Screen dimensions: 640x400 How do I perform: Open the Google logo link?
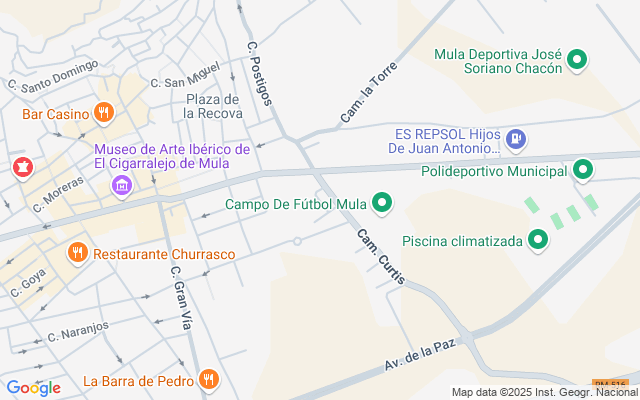point(33,388)
